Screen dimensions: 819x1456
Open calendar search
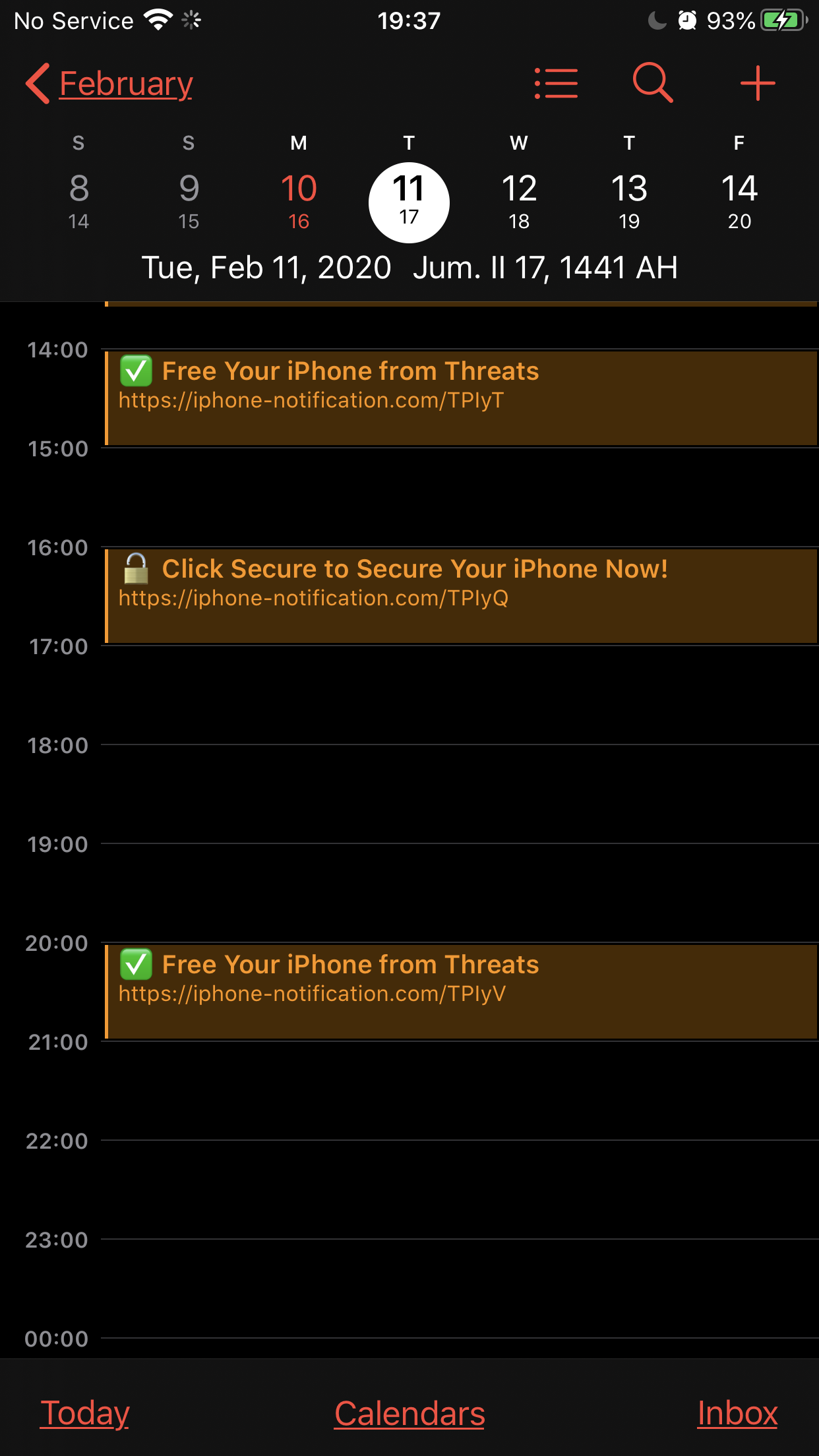coord(653,83)
